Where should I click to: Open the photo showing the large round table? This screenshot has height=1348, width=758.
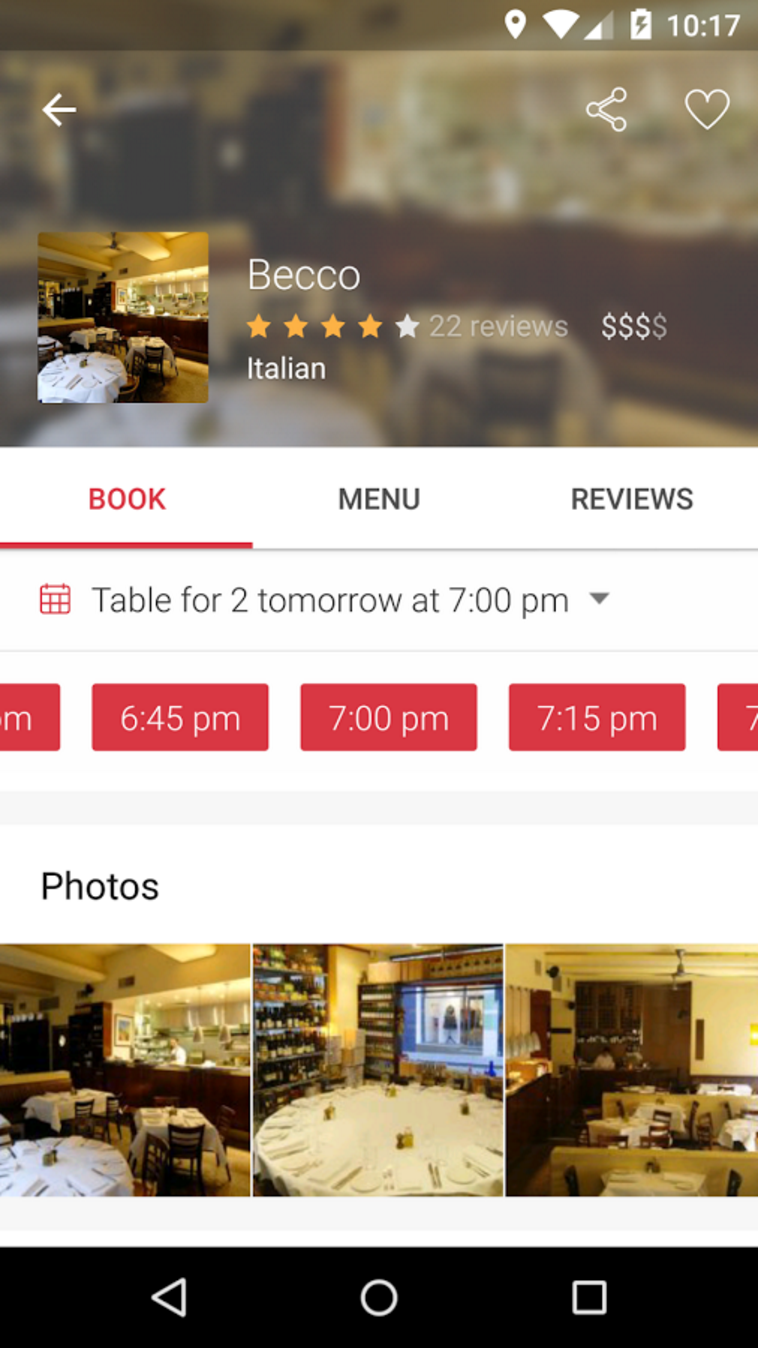point(378,1070)
